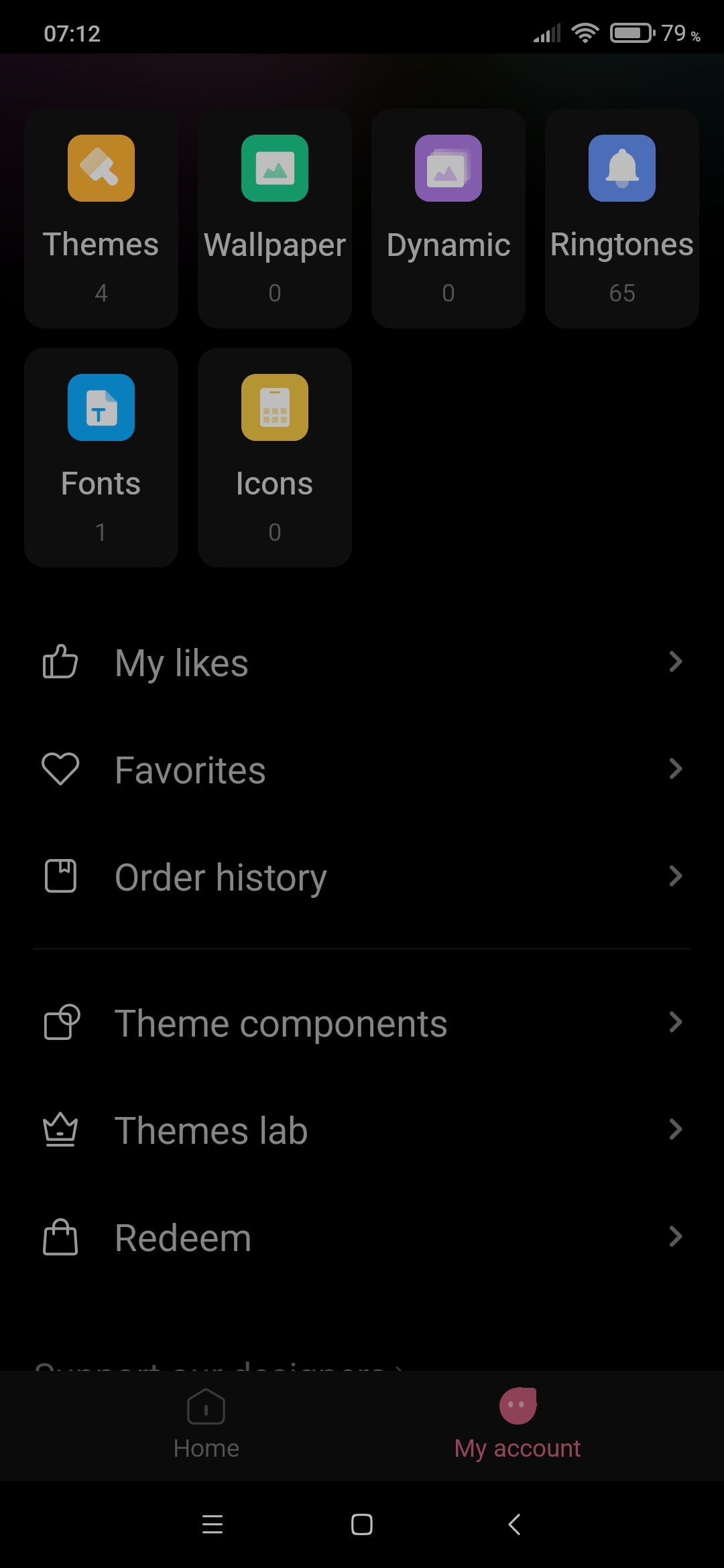
Task: Open recent apps from navigation bar
Action: (213, 1524)
